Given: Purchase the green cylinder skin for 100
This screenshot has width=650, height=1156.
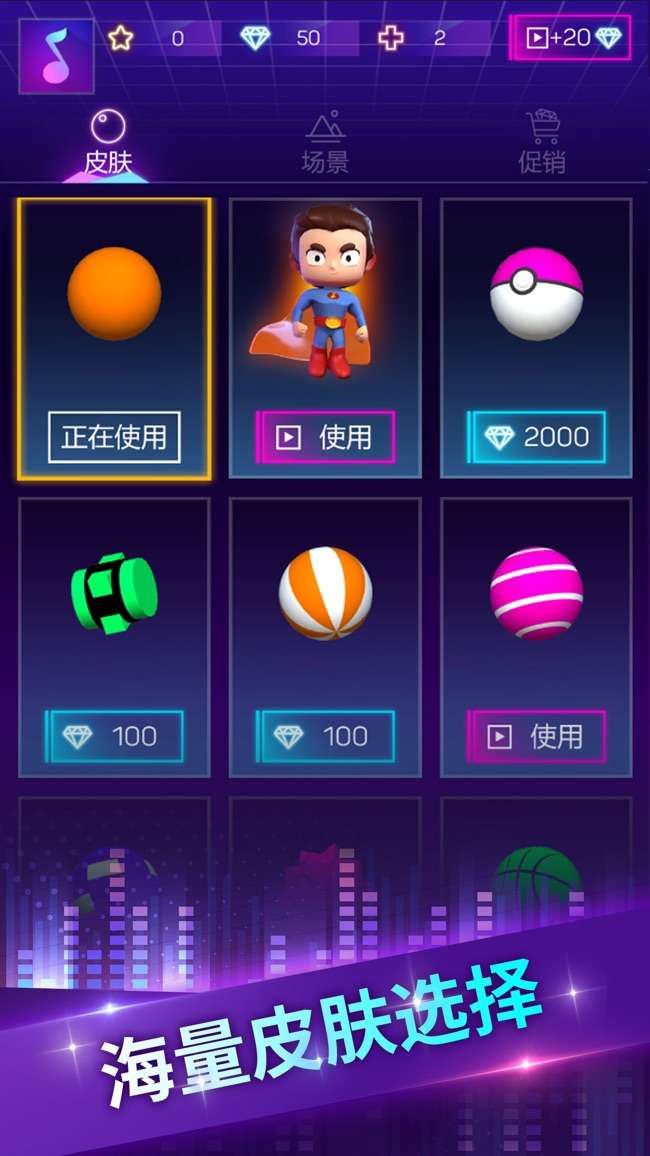Looking at the screenshot, I should point(114,737).
